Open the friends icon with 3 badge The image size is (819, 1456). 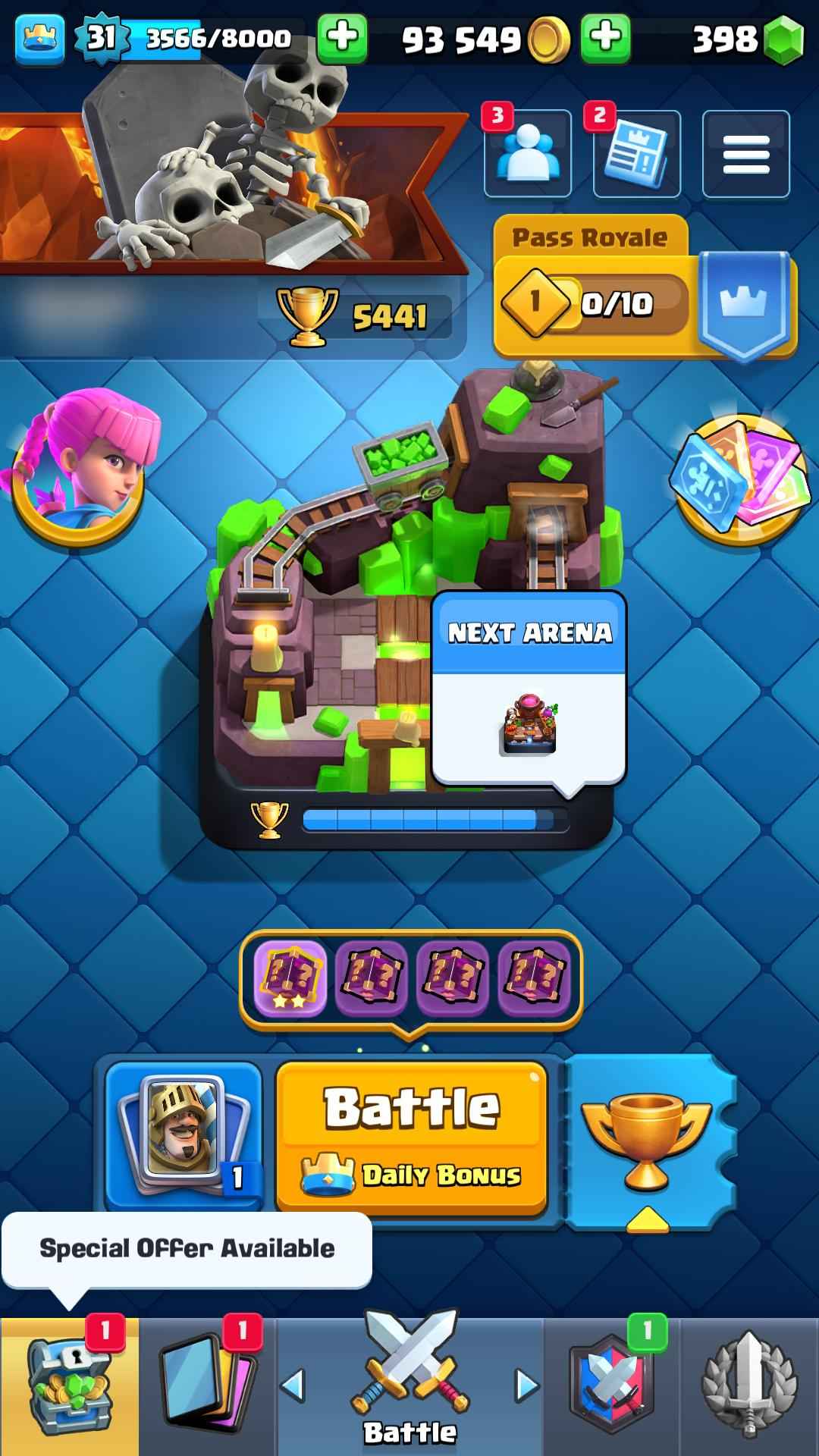click(528, 154)
